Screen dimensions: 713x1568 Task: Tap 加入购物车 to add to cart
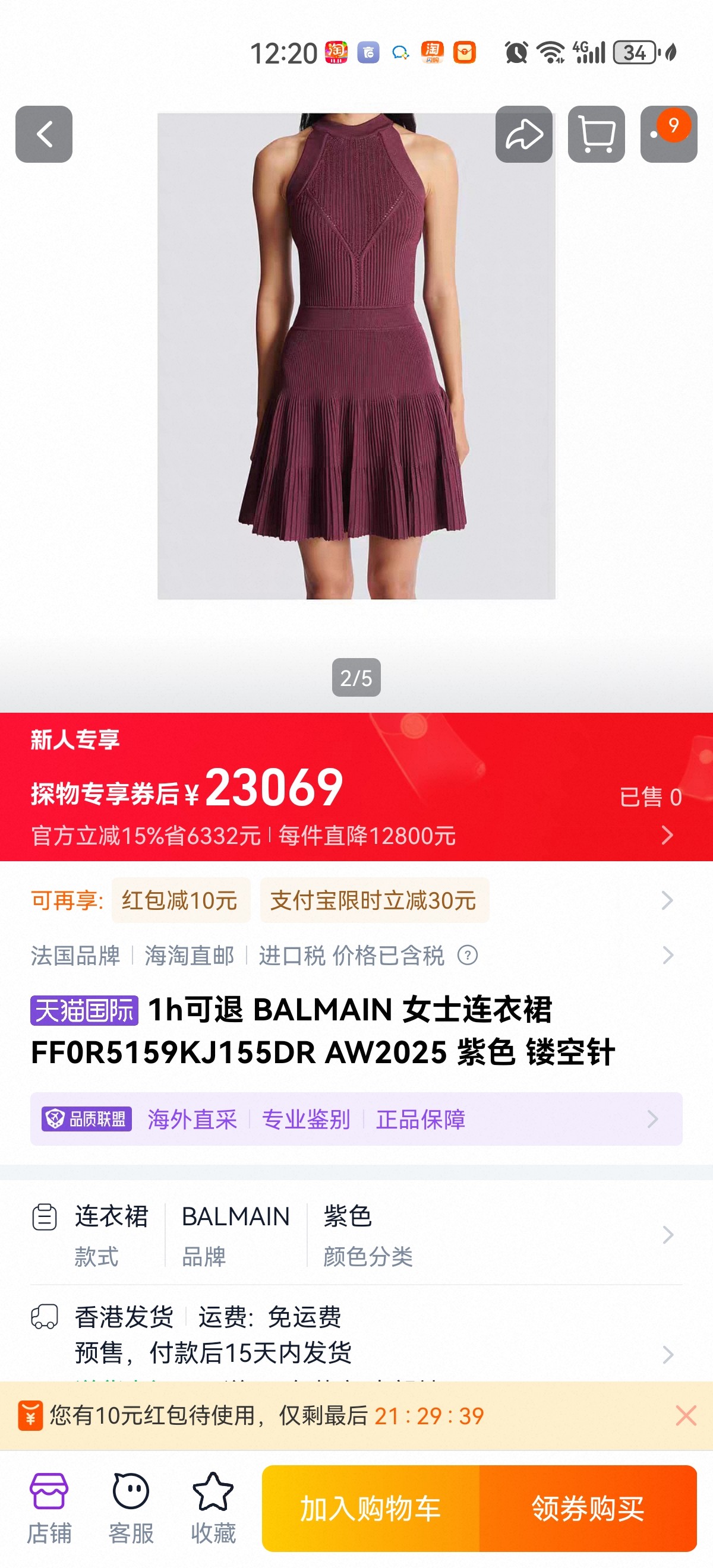click(x=370, y=1509)
